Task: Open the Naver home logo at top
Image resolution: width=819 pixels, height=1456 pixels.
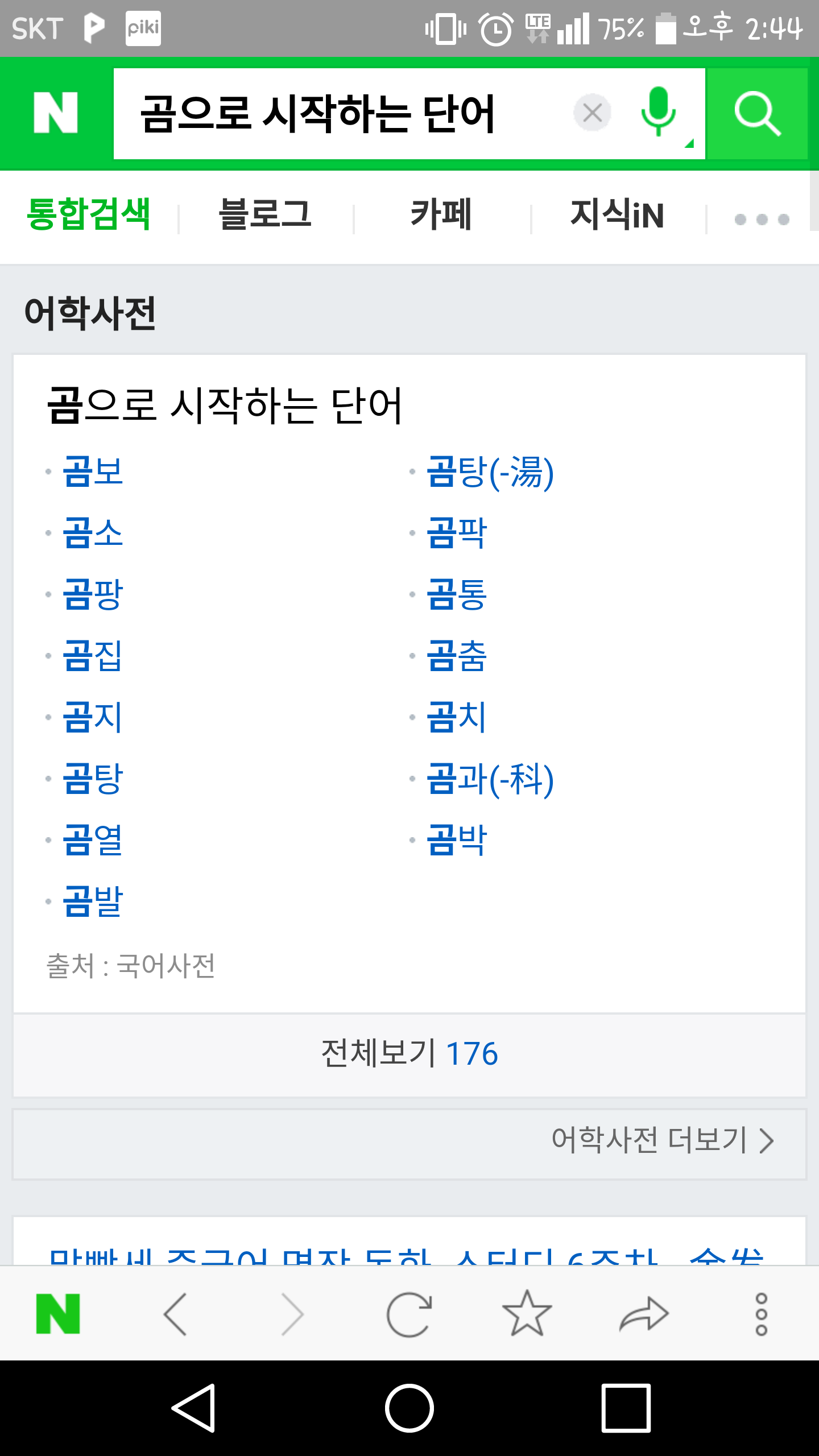Action: point(56,113)
